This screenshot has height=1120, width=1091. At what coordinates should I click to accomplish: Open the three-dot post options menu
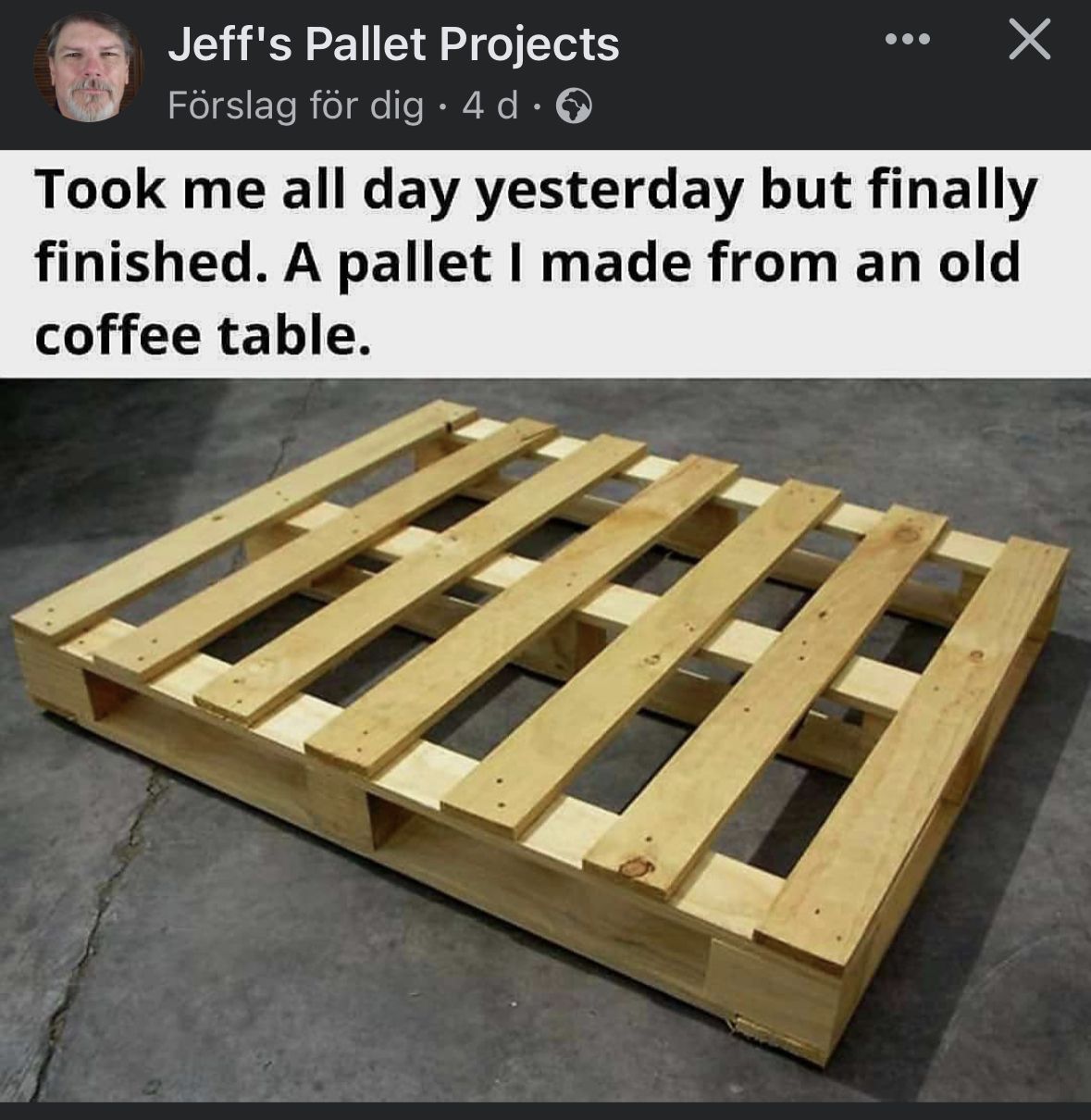907,41
